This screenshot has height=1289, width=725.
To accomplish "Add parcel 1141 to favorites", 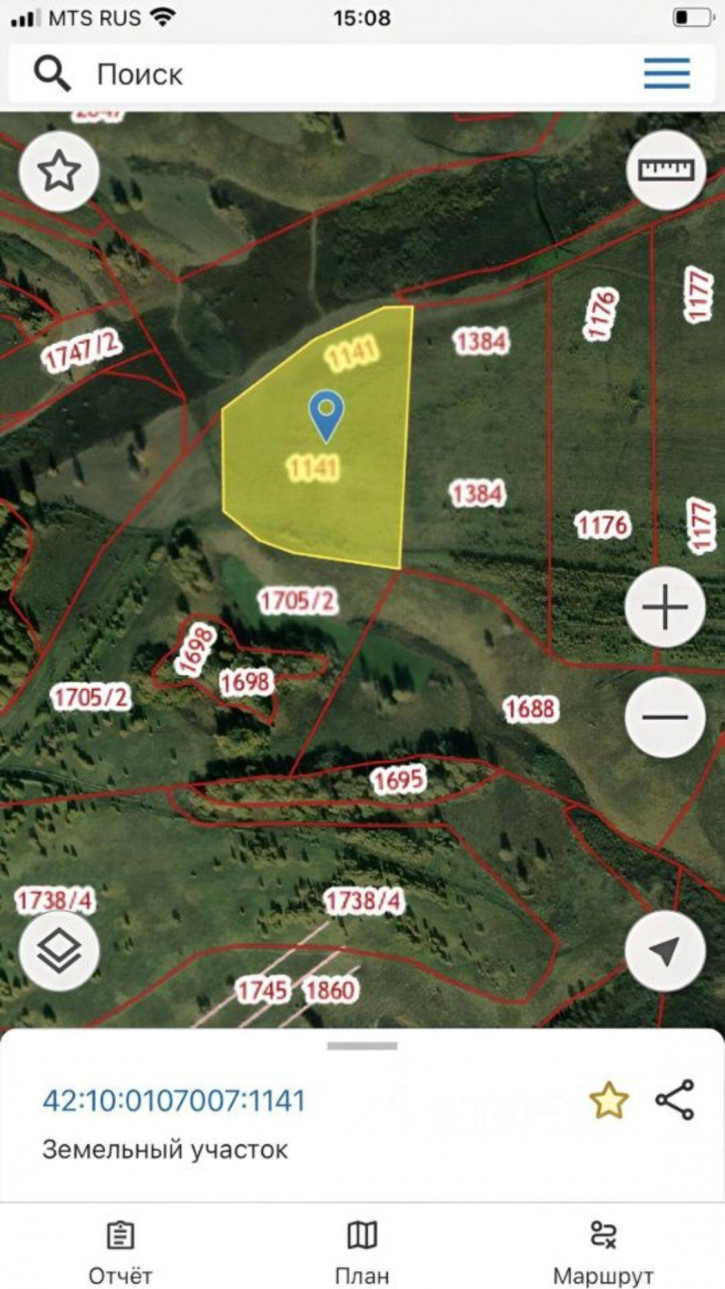I will coord(608,1101).
